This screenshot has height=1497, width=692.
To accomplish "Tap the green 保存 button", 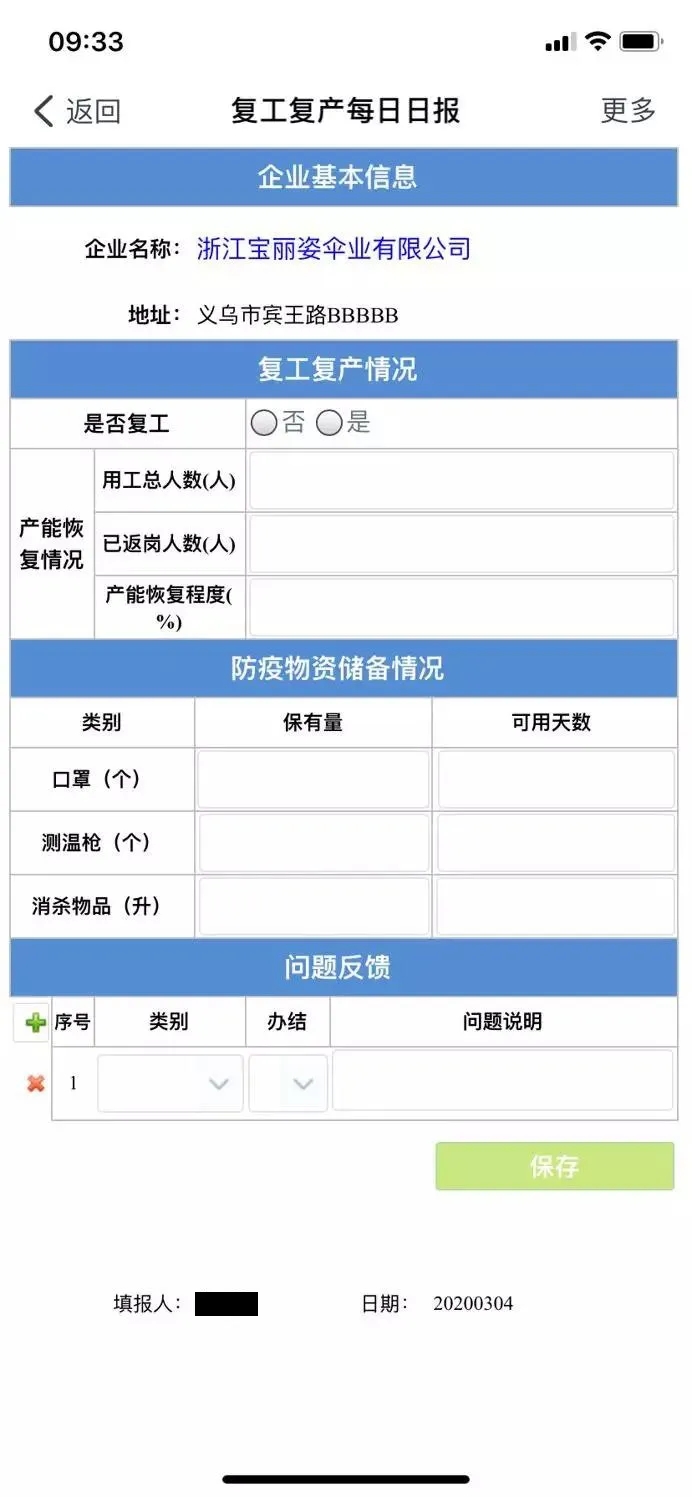I will 555,1166.
